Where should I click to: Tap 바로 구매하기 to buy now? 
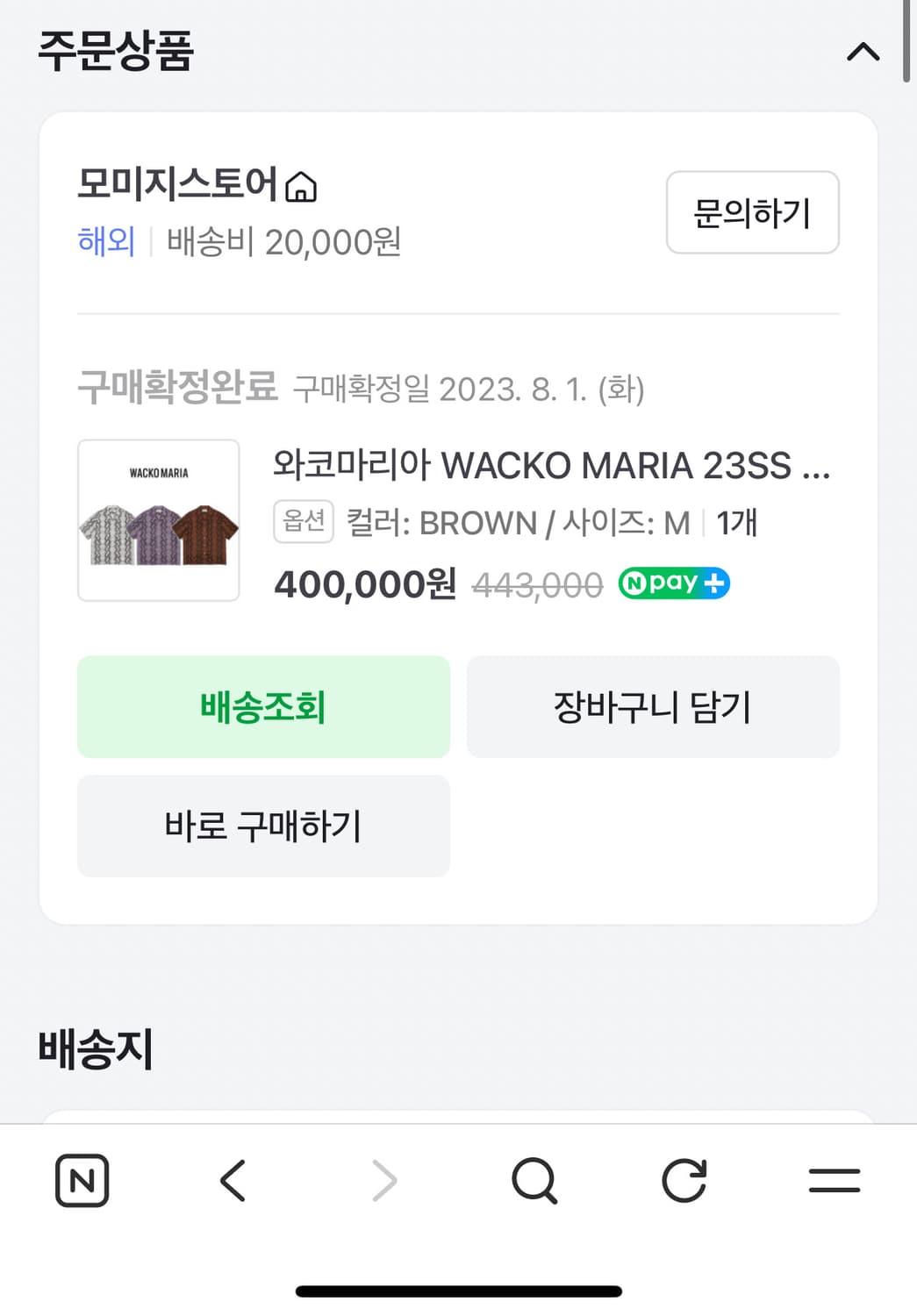(263, 826)
